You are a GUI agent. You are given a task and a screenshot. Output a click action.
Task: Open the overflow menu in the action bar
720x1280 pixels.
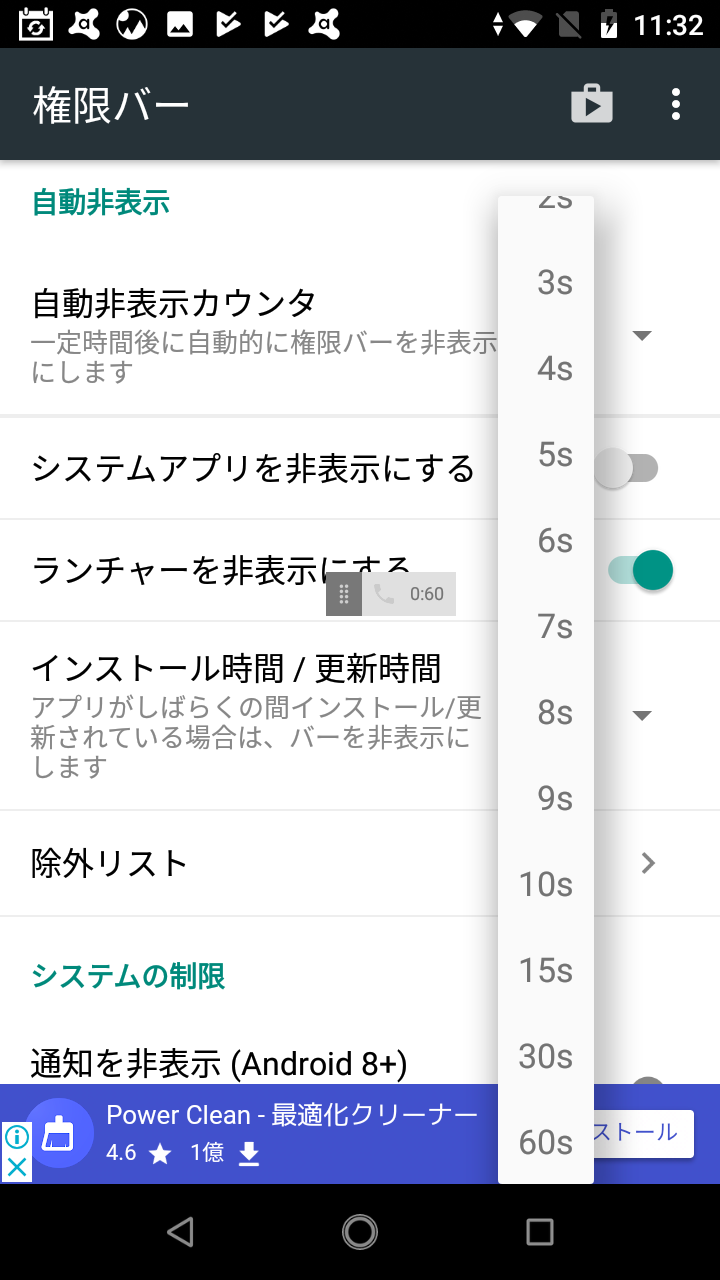click(675, 103)
